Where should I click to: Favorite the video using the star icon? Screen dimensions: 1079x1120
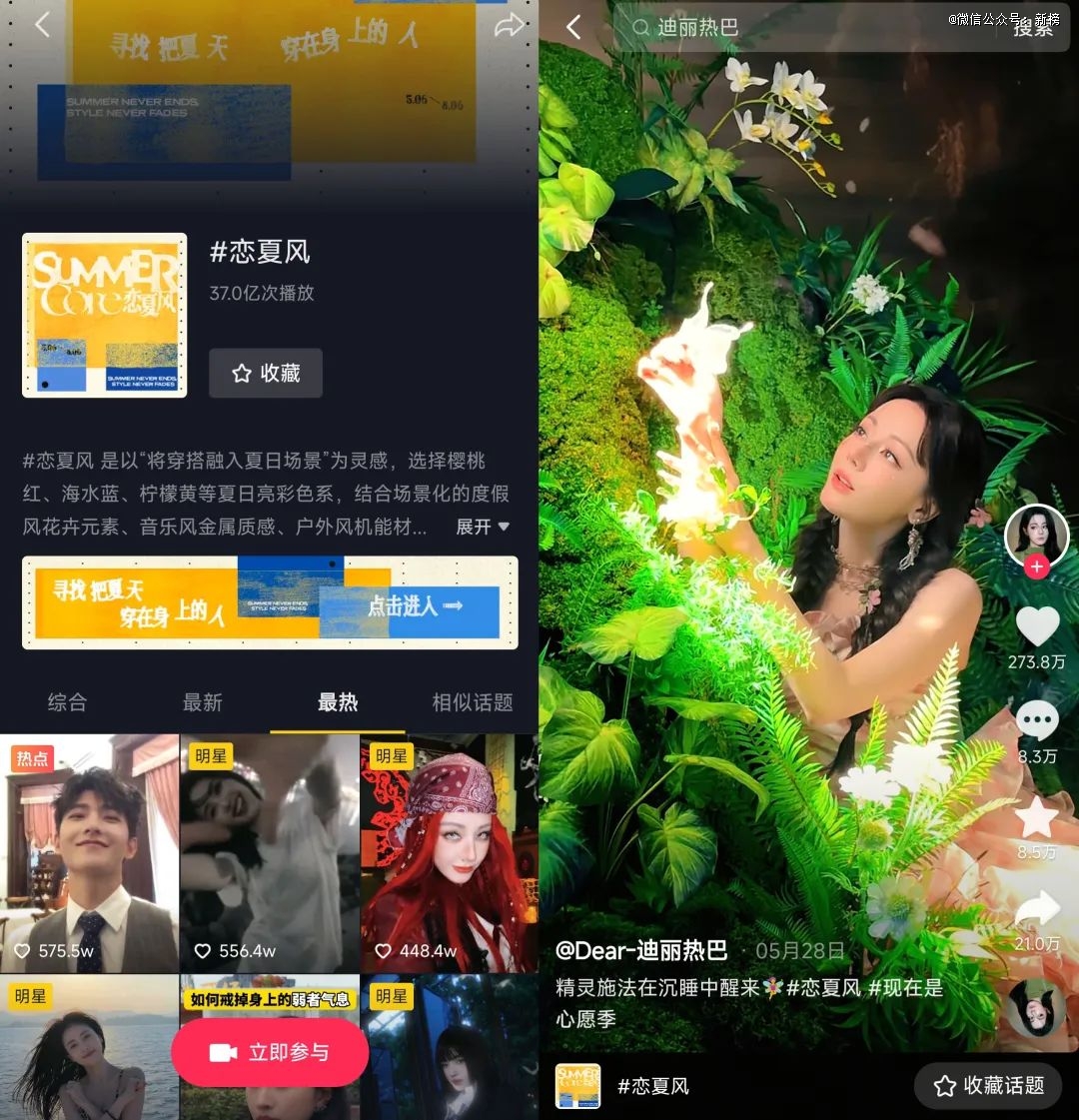tap(1037, 818)
